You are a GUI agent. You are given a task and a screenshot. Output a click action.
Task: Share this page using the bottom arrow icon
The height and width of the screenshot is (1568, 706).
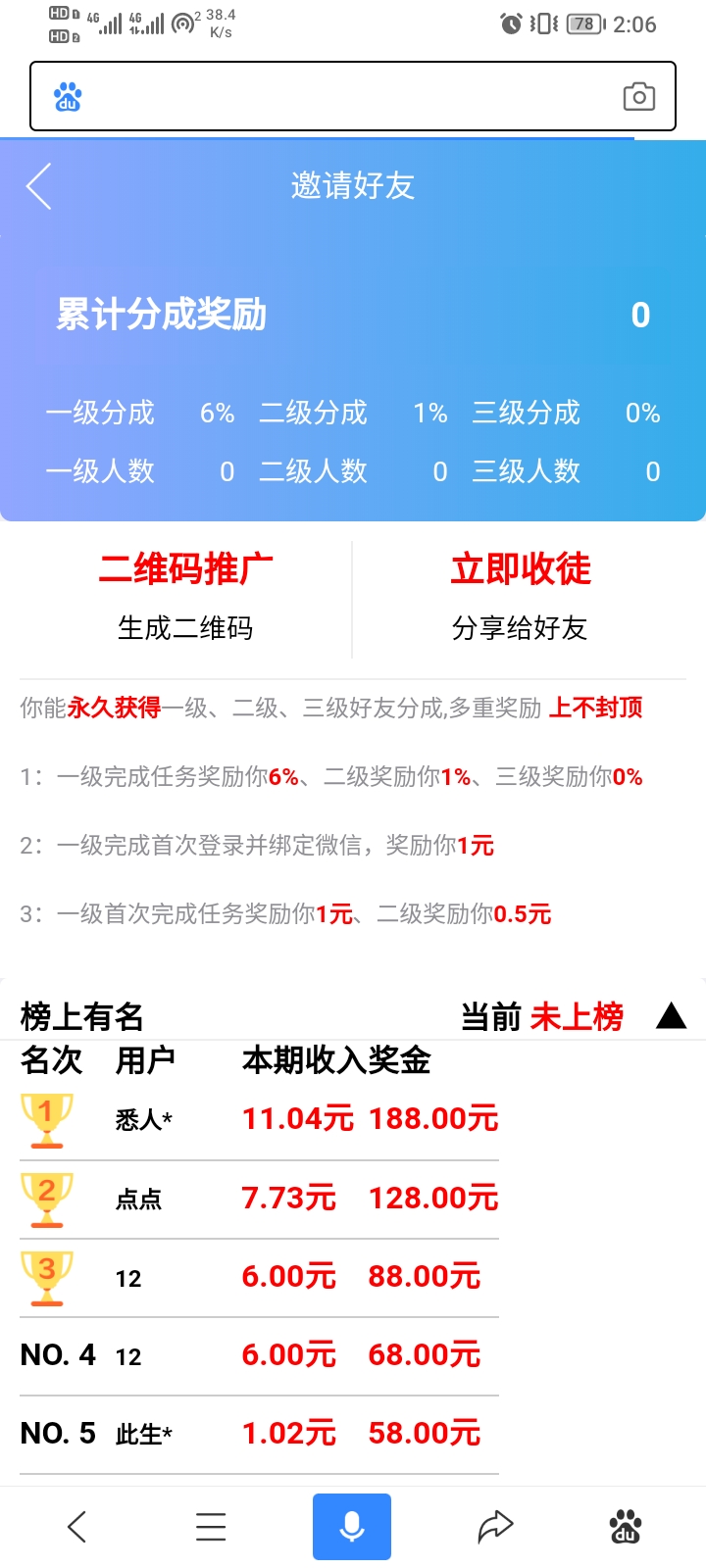click(x=495, y=1526)
